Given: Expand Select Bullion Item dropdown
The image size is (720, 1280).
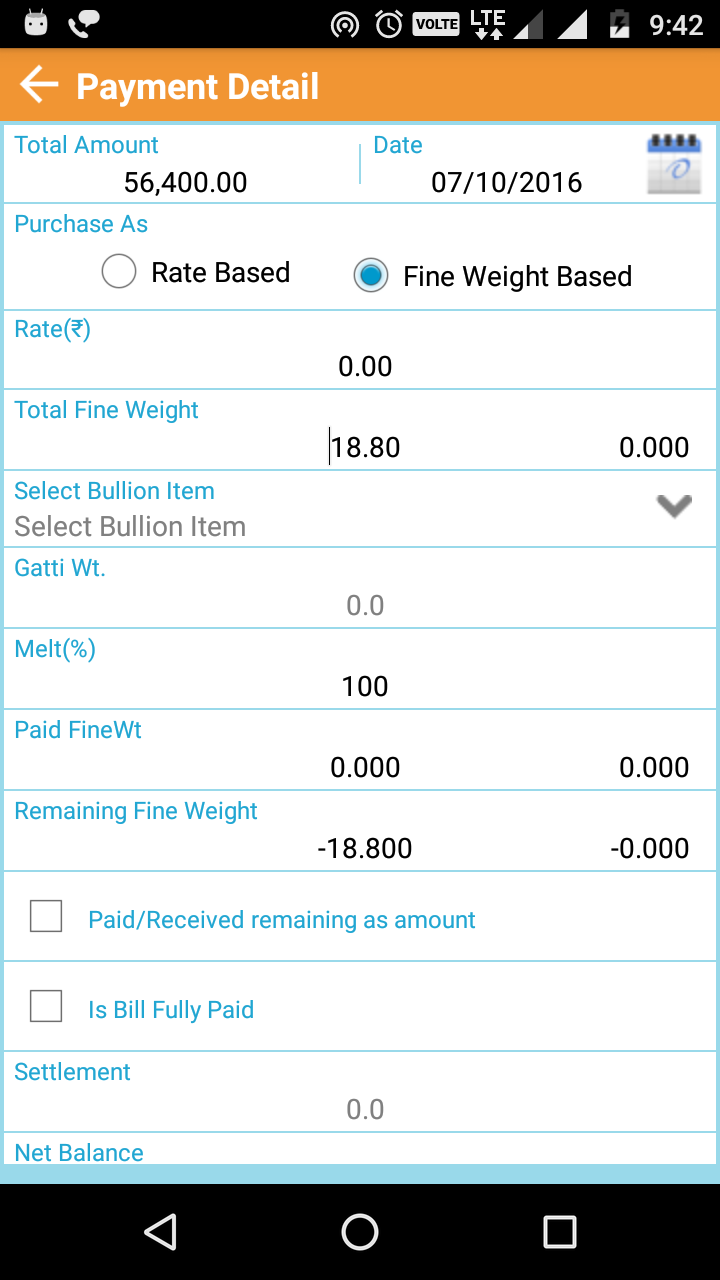Looking at the screenshot, I should tap(673, 508).
